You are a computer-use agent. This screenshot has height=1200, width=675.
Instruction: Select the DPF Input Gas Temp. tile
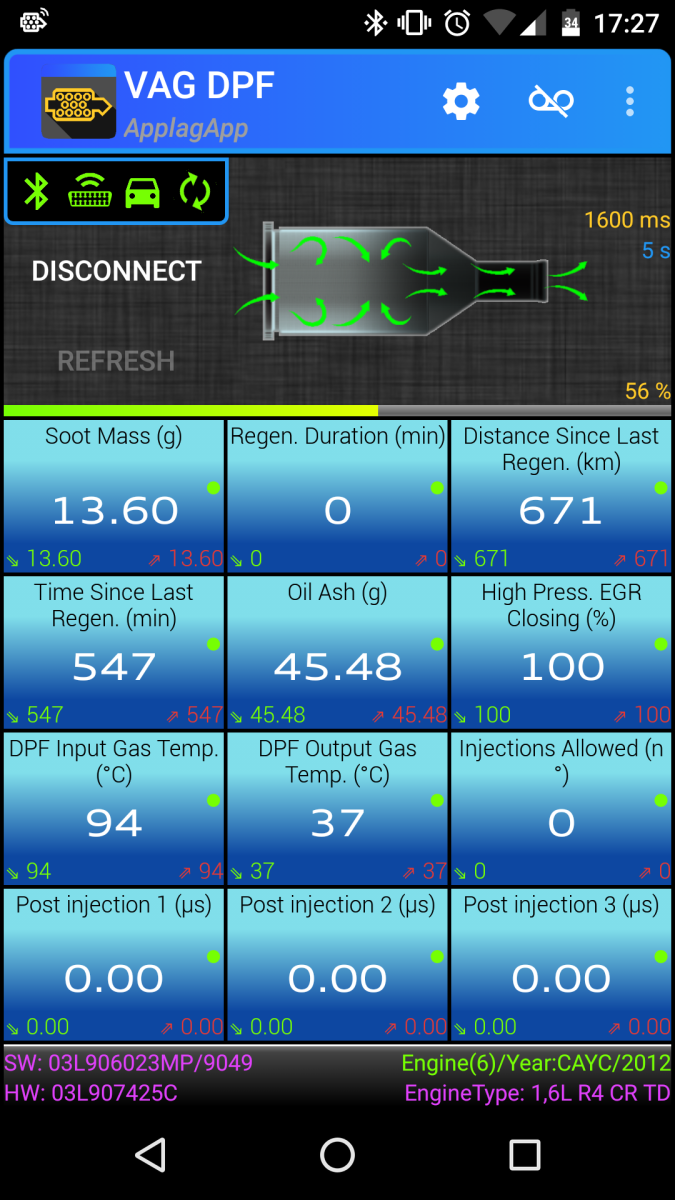pyautogui.click(x=114, y=808)
